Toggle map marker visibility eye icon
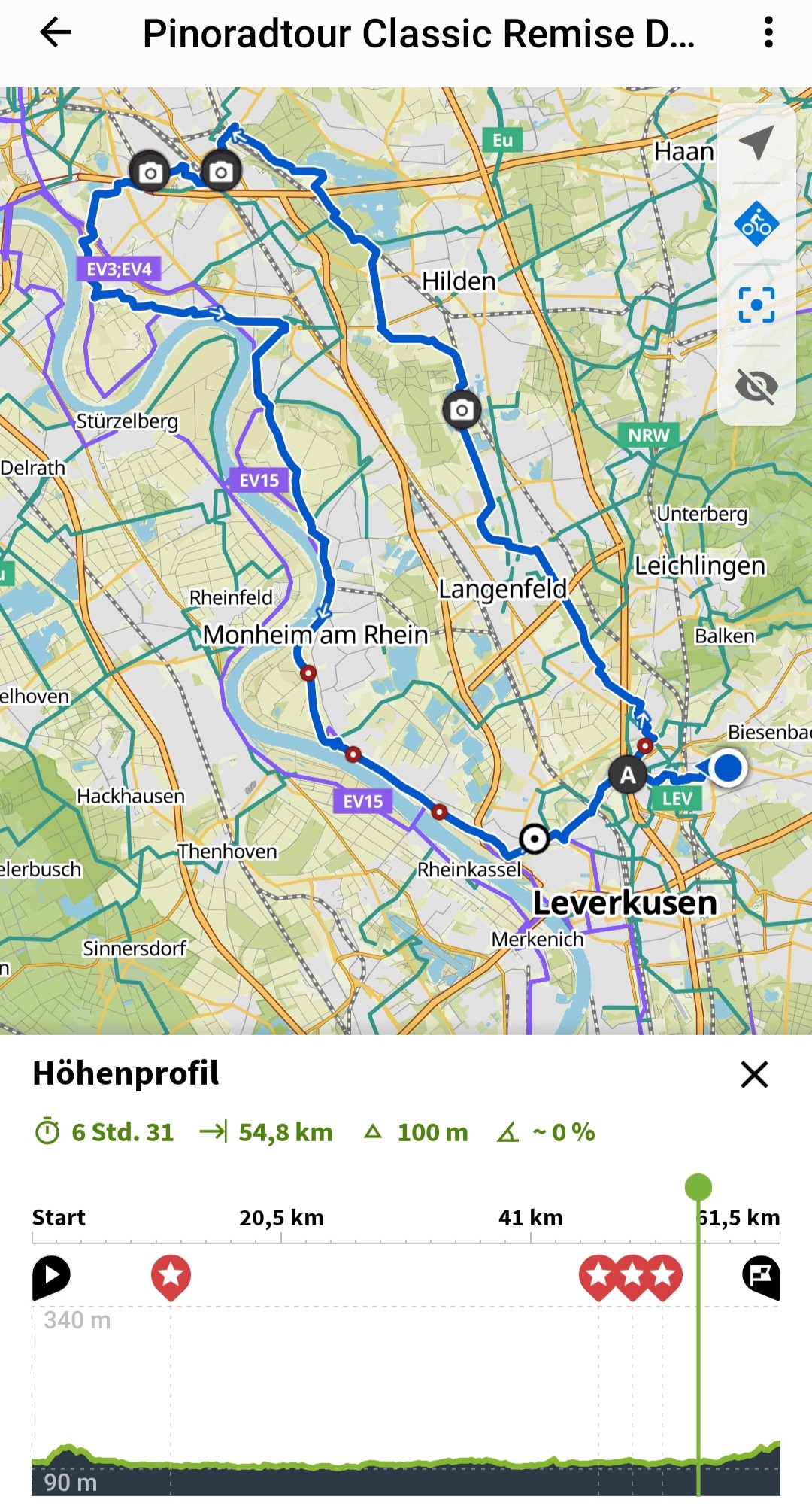This screenshot has width=812, height=1512. (756, 387)
